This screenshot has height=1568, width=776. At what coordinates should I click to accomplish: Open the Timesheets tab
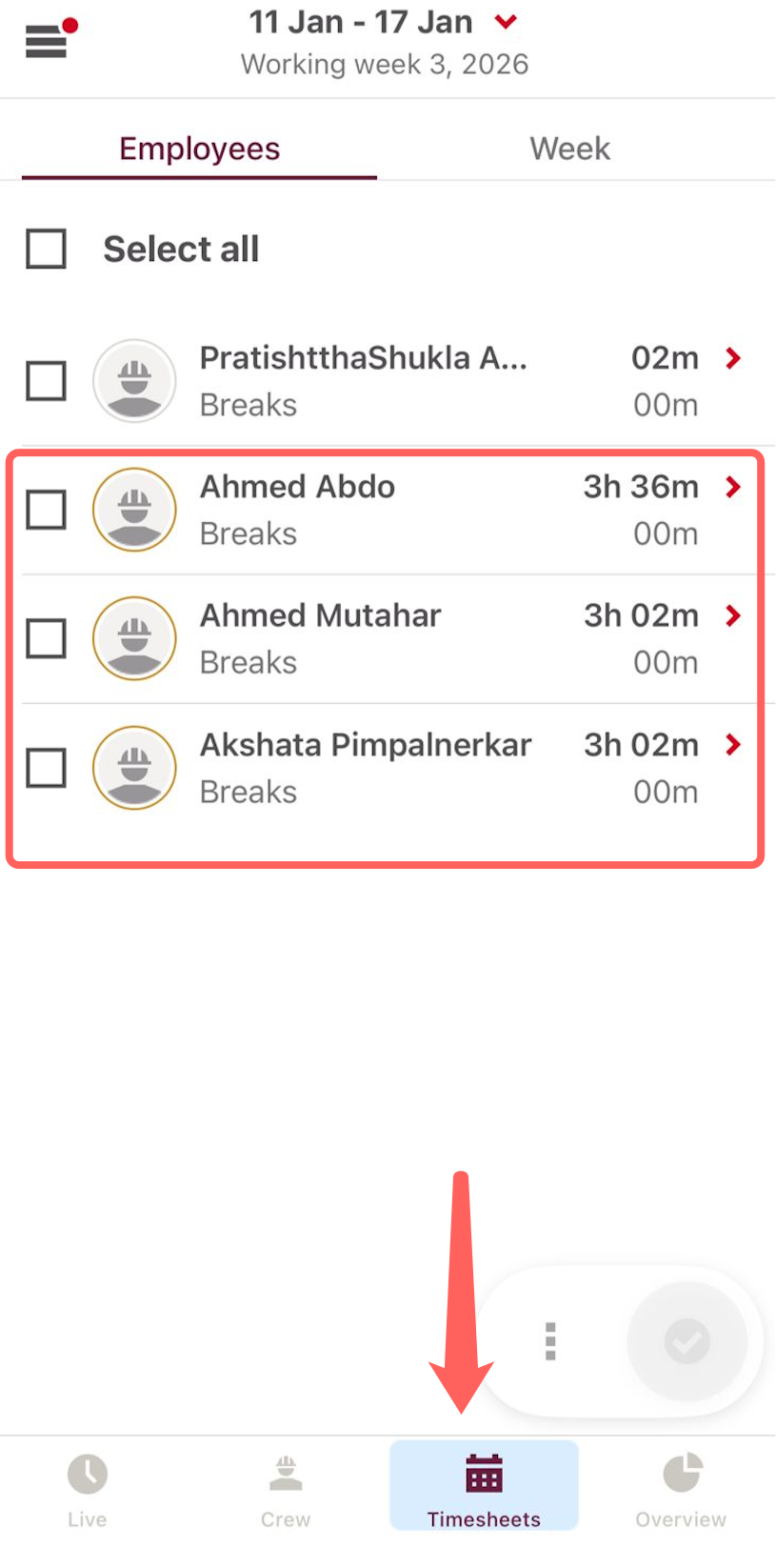[484, 1489]
